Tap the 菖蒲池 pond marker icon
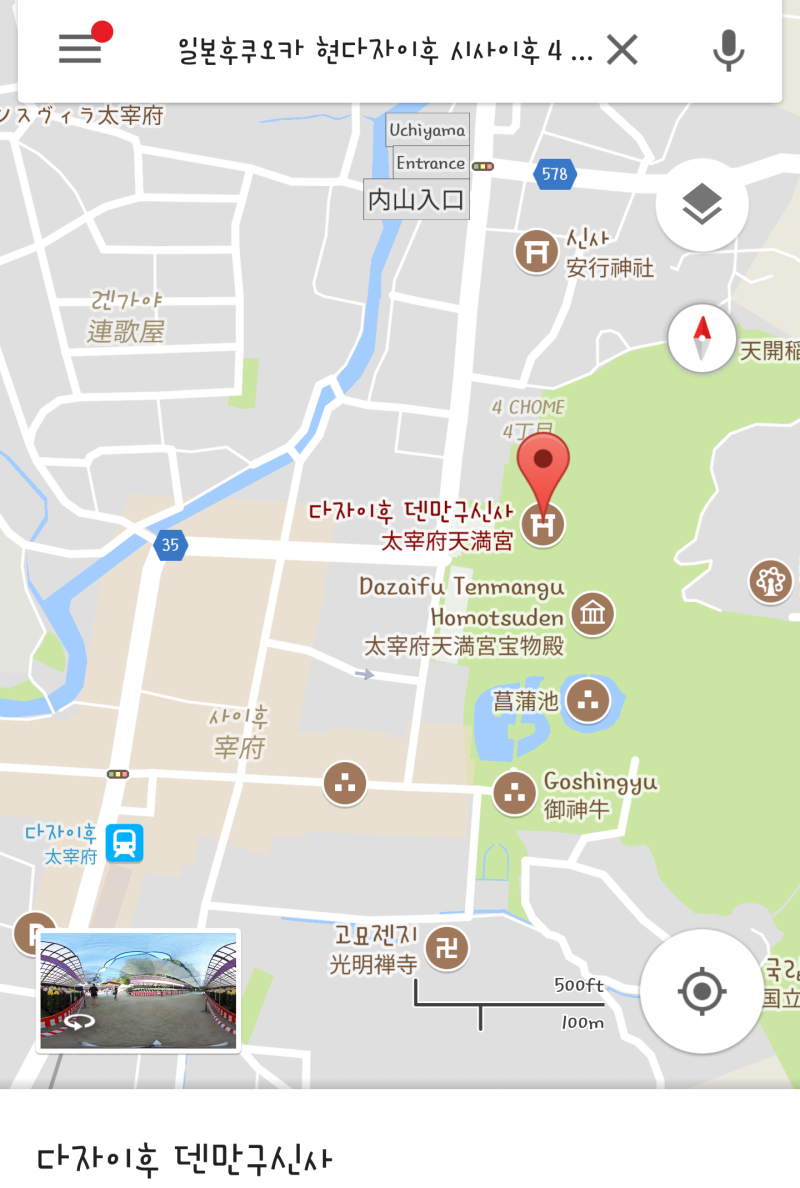Screen dimensions: 800x1188 tap(587, 701)
